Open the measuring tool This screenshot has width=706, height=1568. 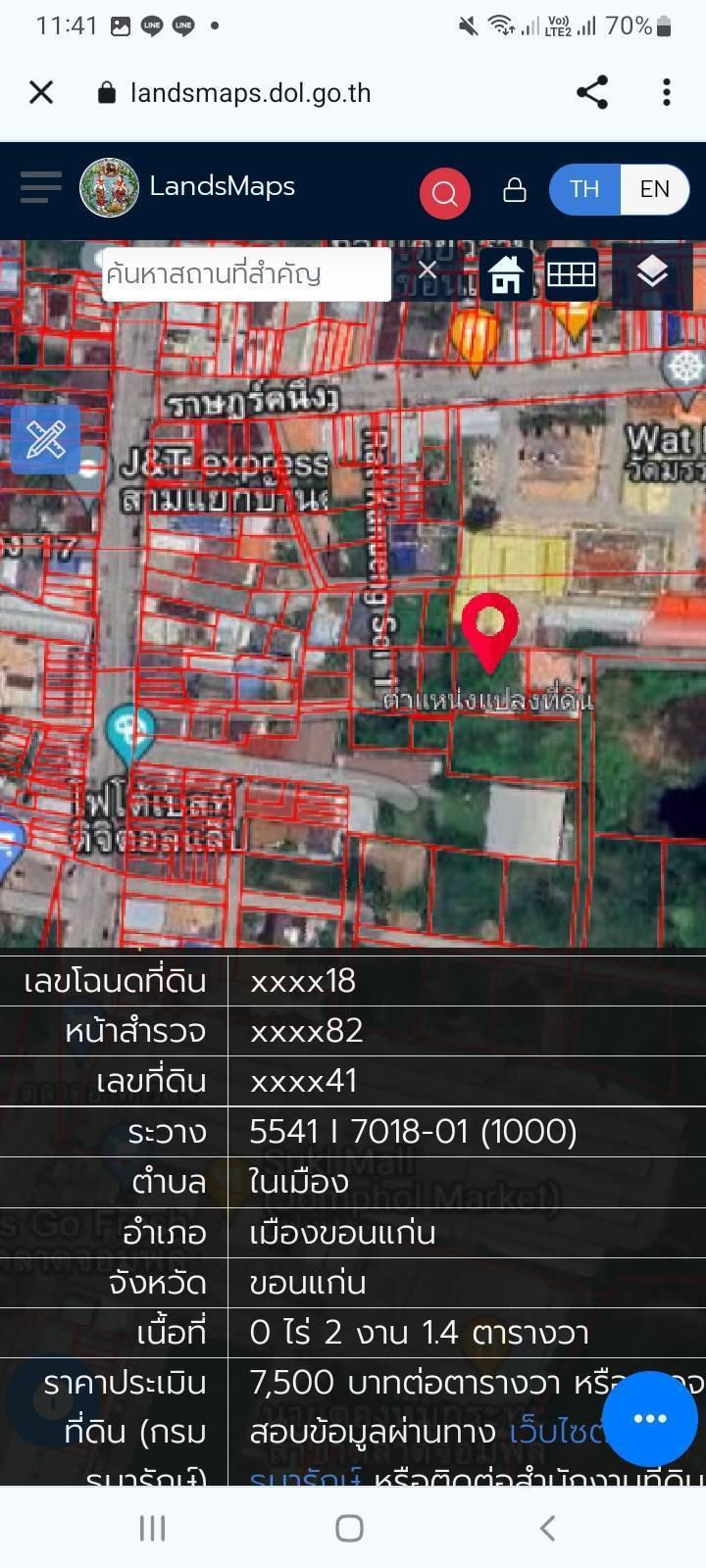tap(45, 439)
